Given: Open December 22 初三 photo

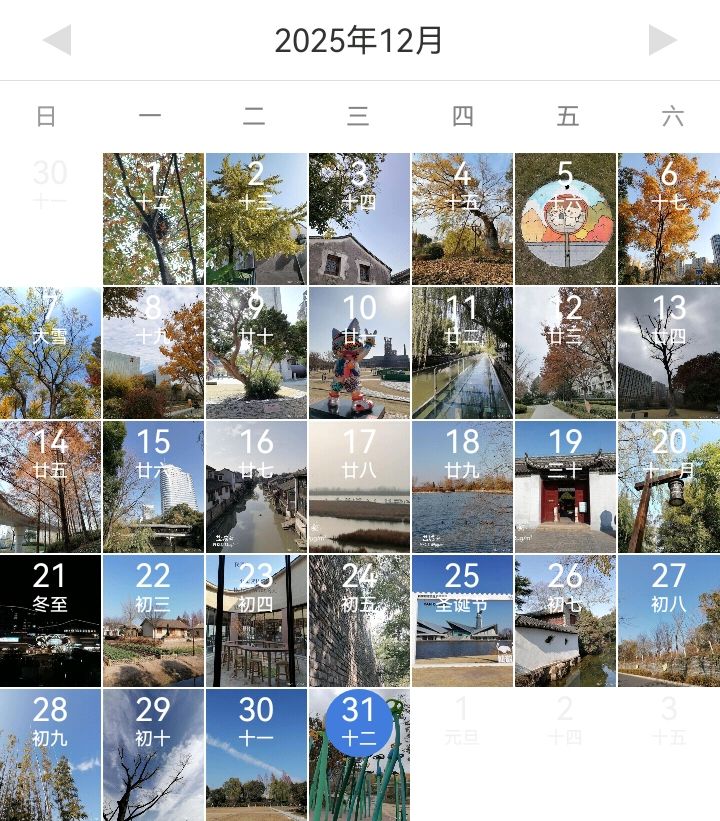Looking at the screenshot, I should tap(153, 621).
